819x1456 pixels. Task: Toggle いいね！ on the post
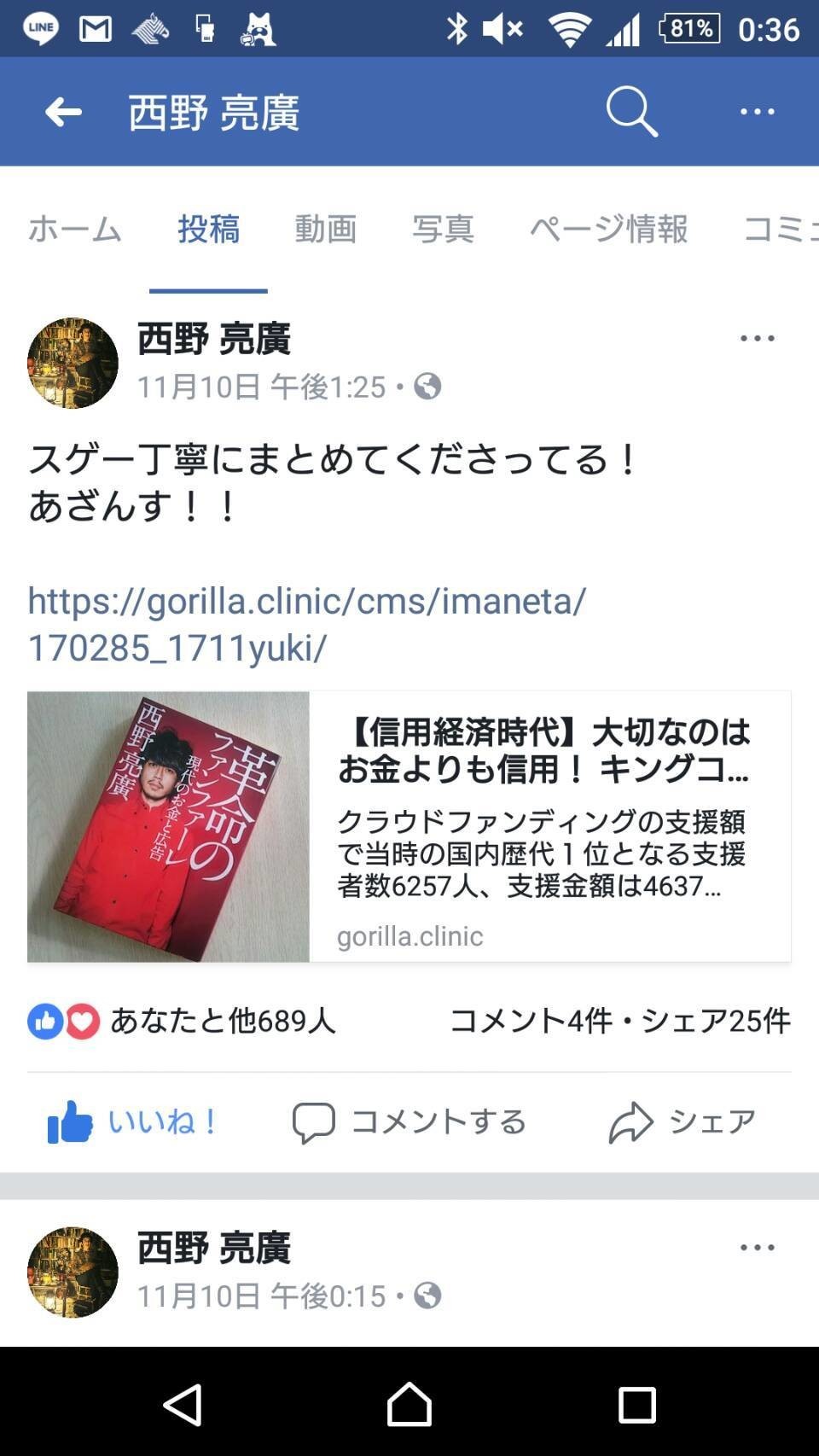(134, 1121)
